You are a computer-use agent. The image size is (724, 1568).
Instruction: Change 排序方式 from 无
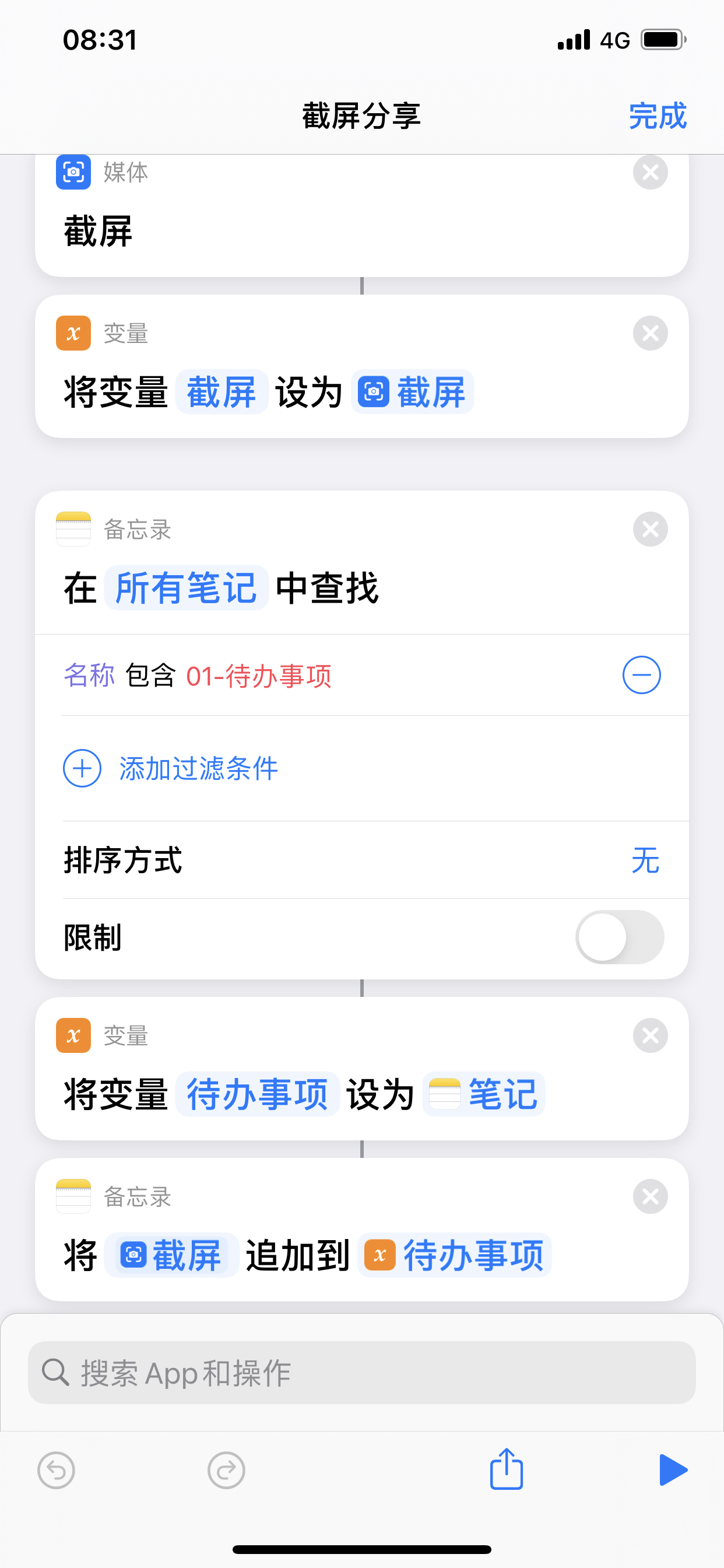tap(645, 860)
